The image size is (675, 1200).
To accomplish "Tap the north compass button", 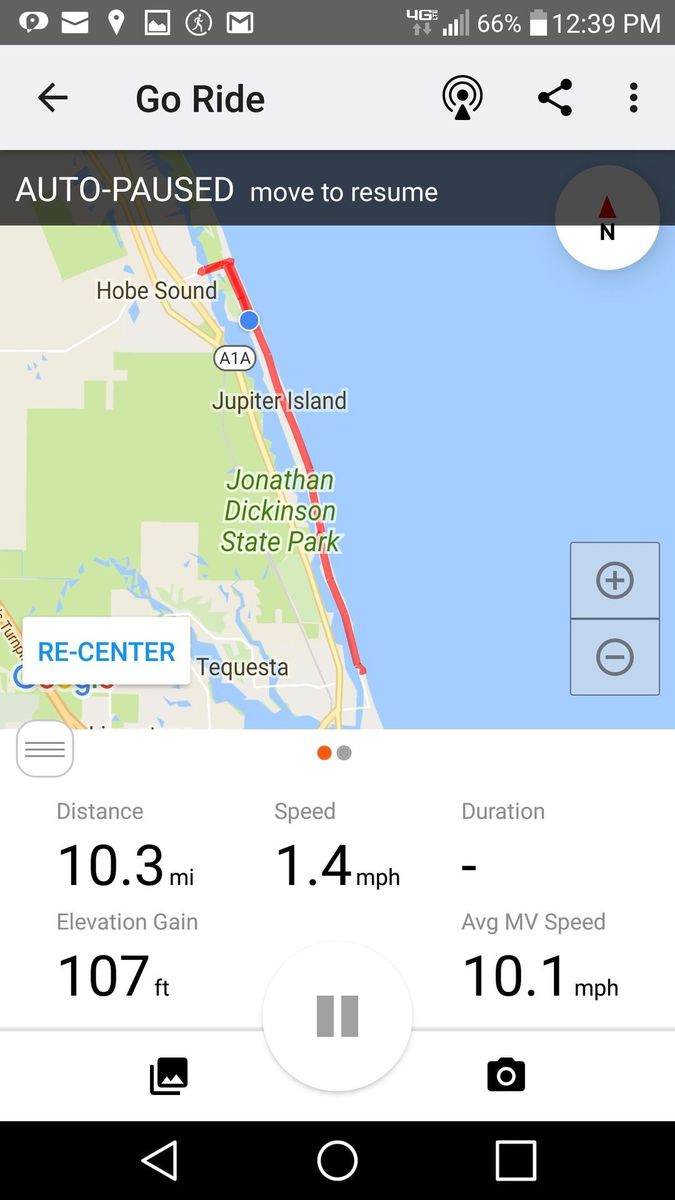I will click(607, 218).
